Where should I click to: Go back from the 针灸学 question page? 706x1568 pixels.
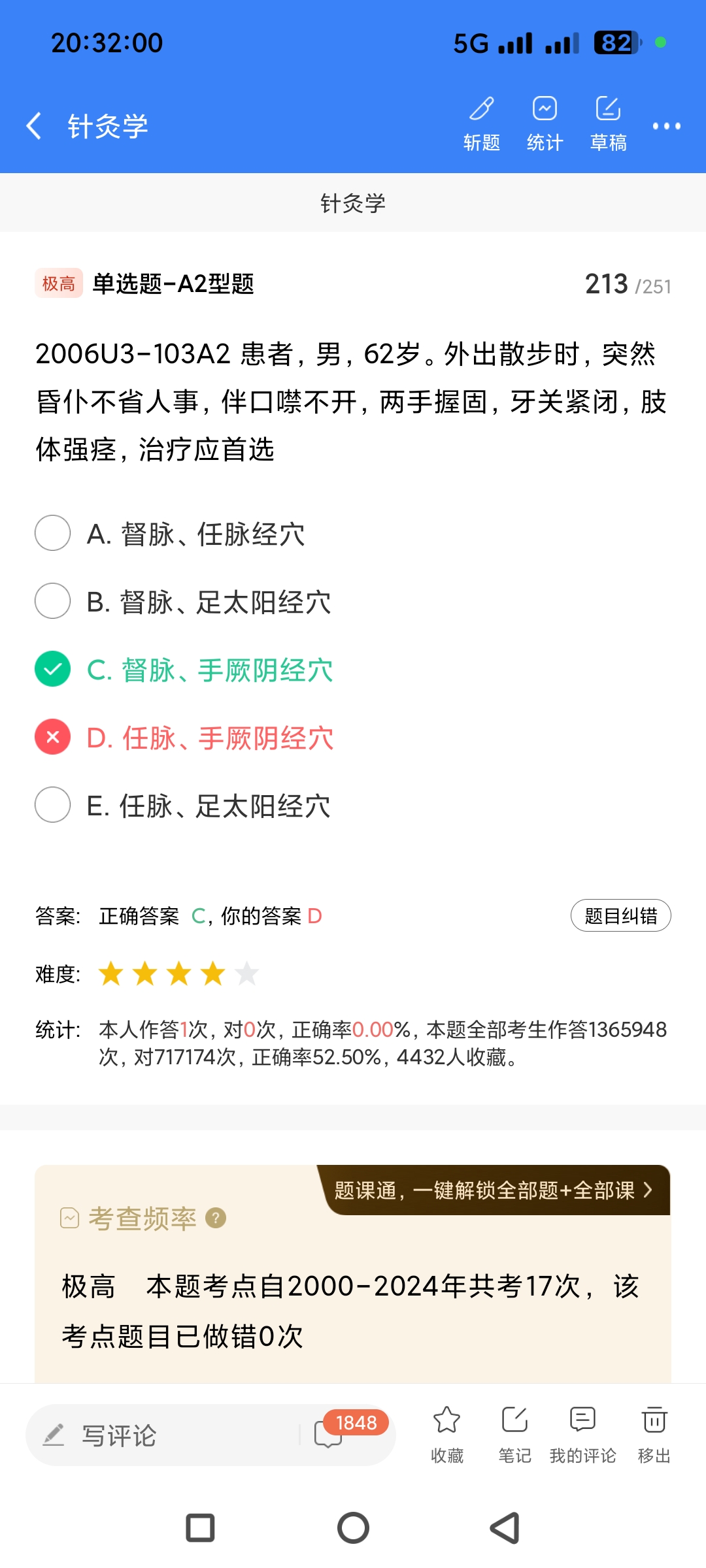pos(34,125)
